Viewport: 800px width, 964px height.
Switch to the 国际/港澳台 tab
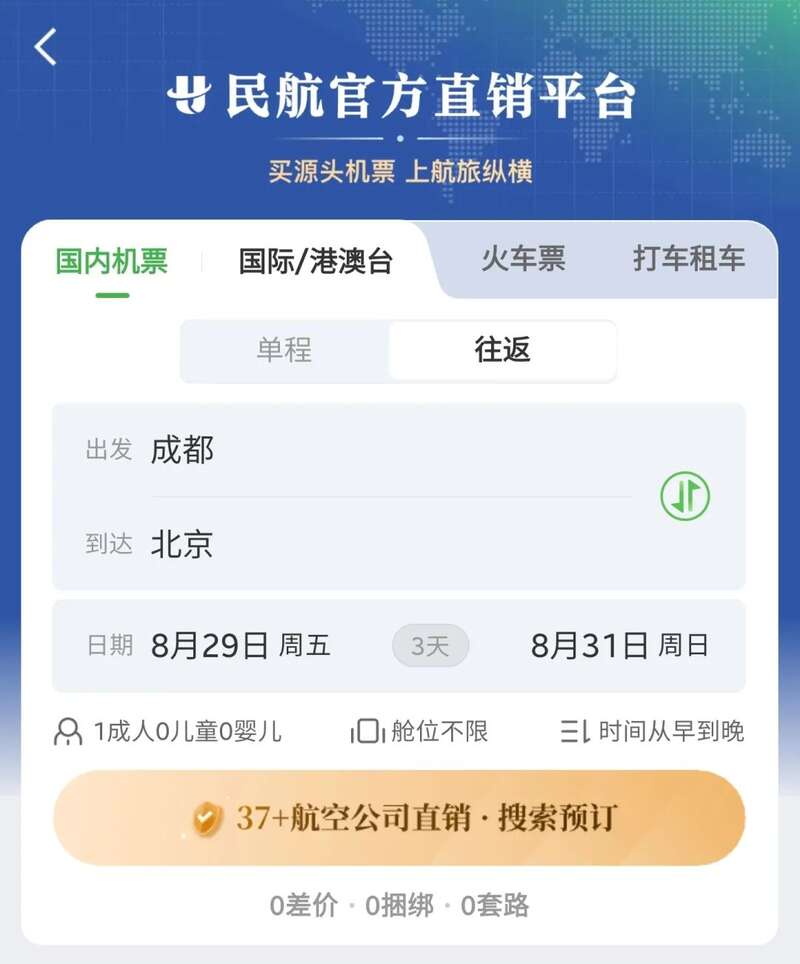pos(316,262)
